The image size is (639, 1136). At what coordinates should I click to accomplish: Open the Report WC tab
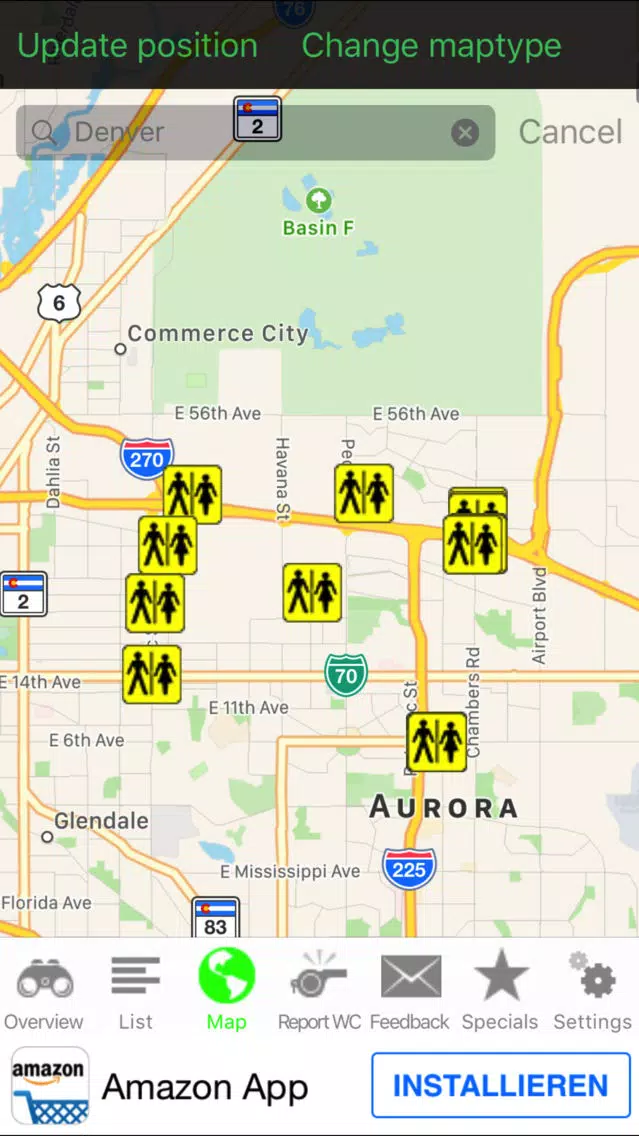pyautogui.click(x=319, y=993)
